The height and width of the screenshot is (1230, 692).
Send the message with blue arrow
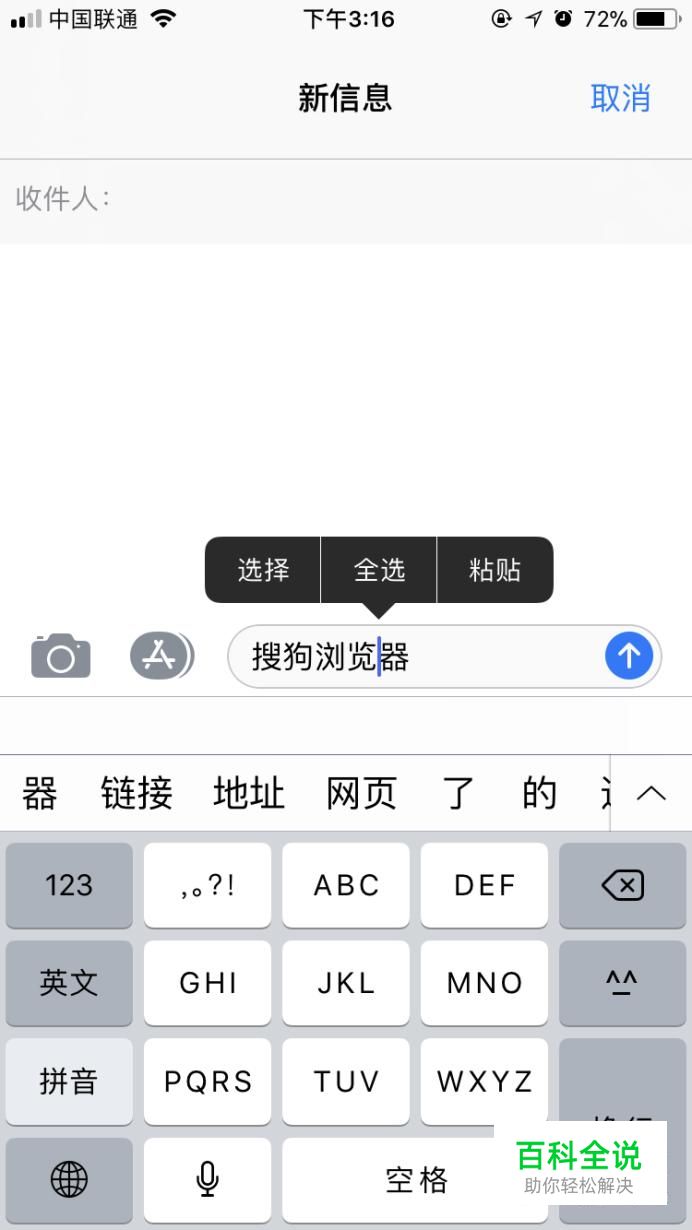(x=629, y=657)
